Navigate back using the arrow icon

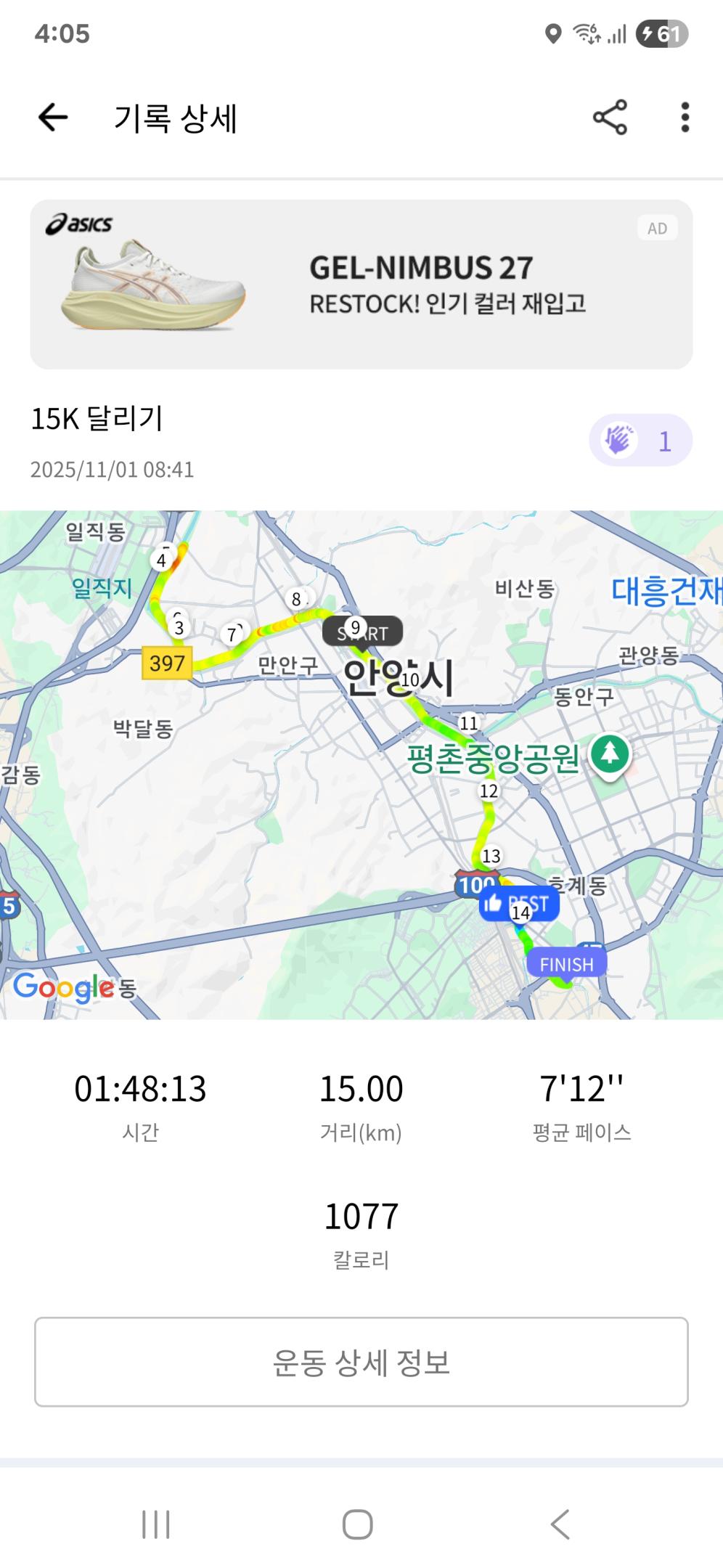click(53, 118)
